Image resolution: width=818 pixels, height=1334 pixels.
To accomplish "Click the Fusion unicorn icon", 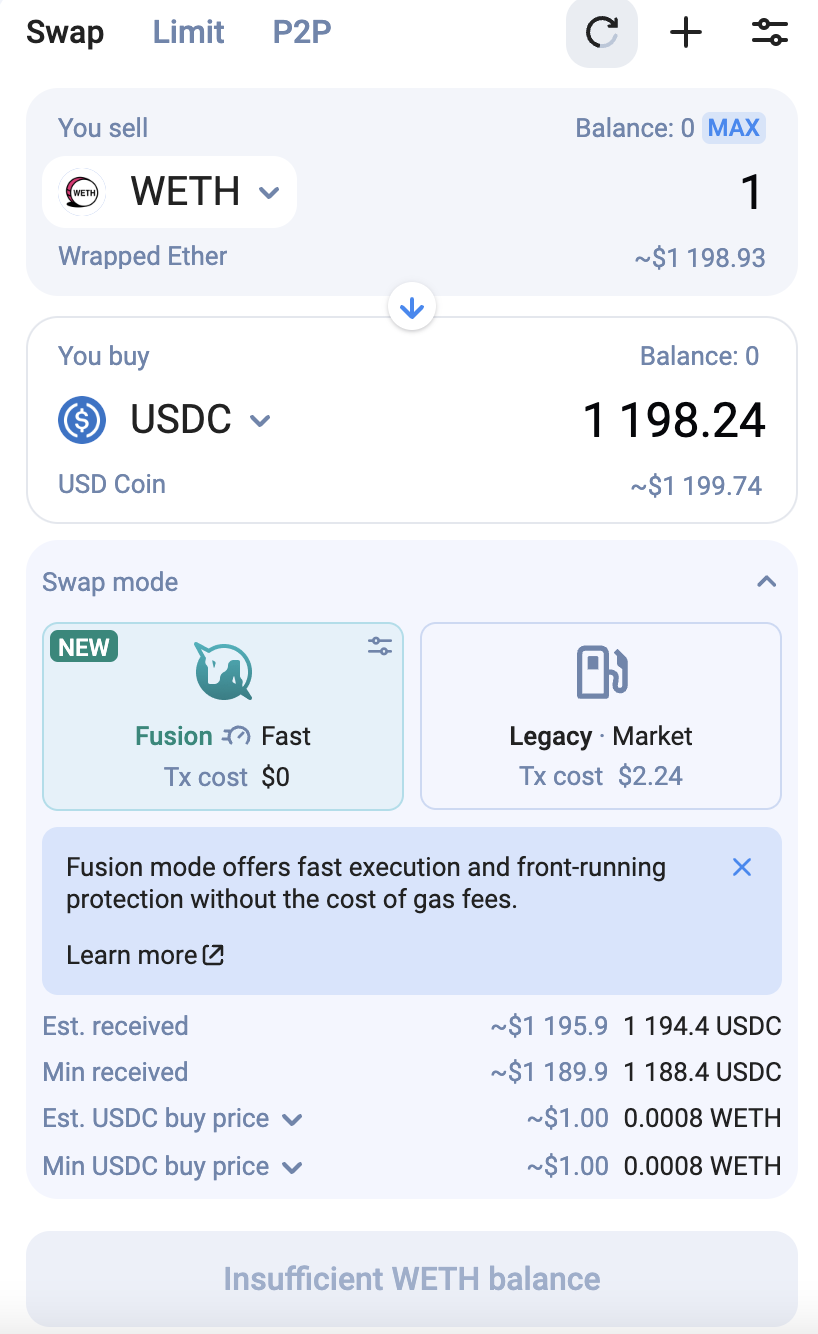I will 222,670.
